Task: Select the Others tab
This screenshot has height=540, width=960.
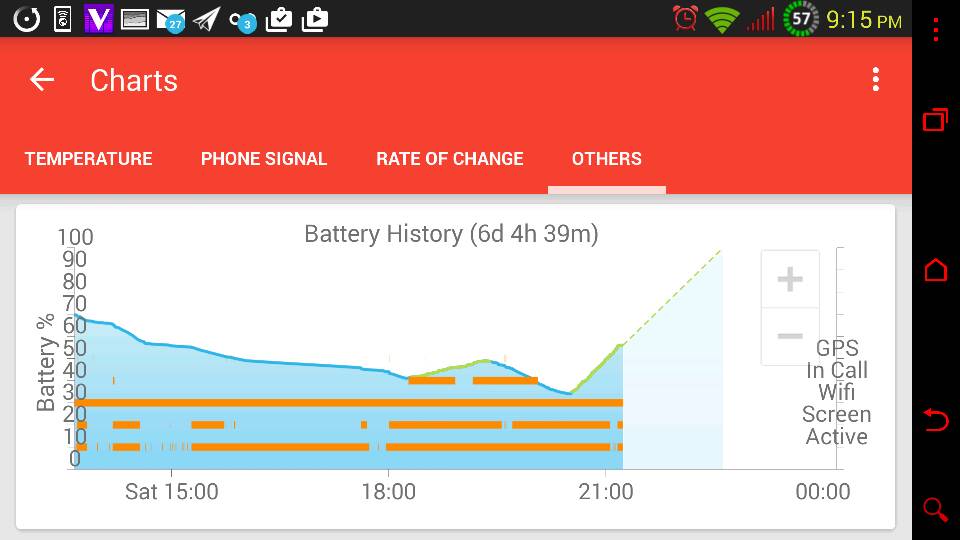Action: (x=607, y=159)
